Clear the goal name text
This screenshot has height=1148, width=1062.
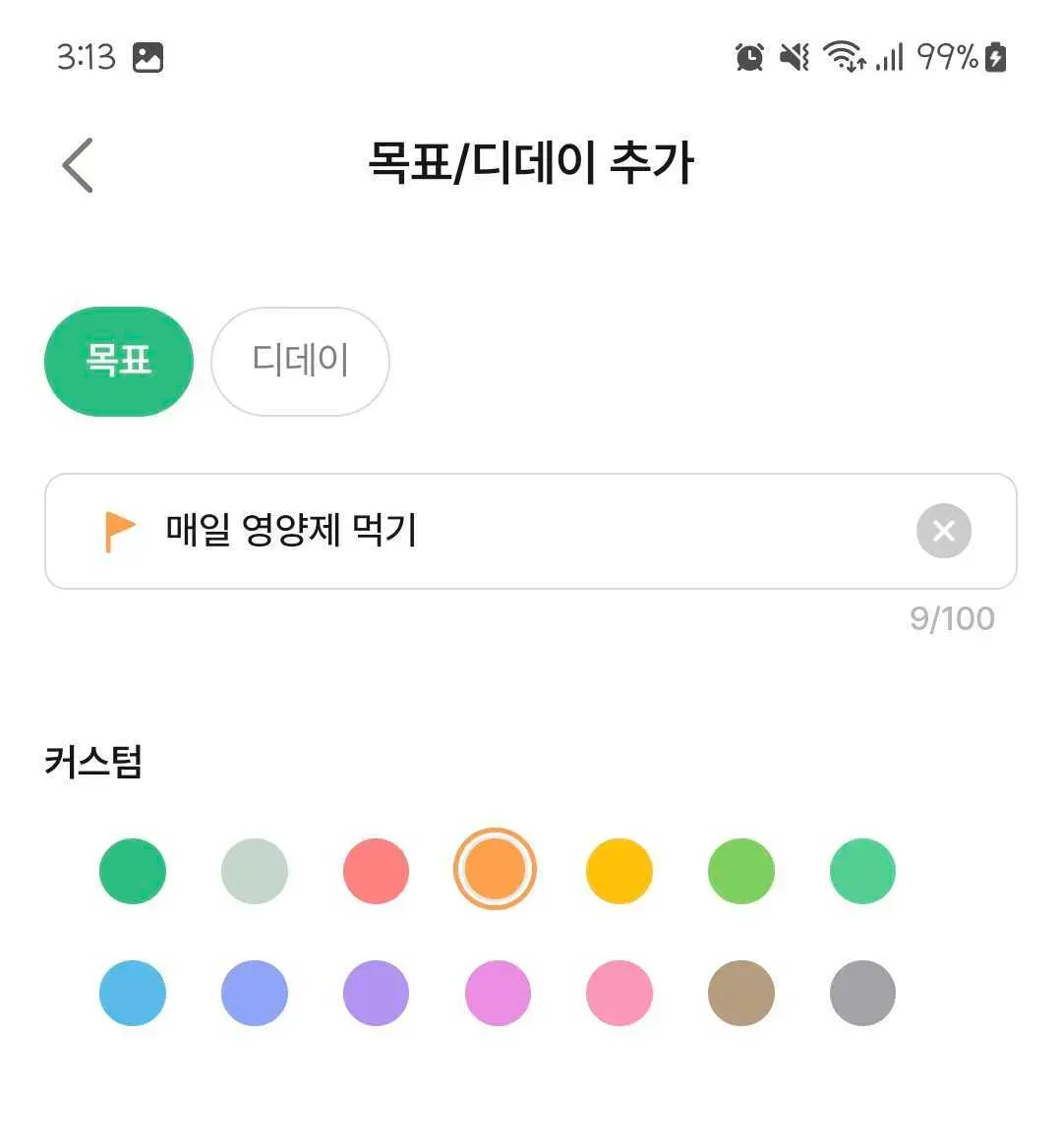click(x=943, y=531)
